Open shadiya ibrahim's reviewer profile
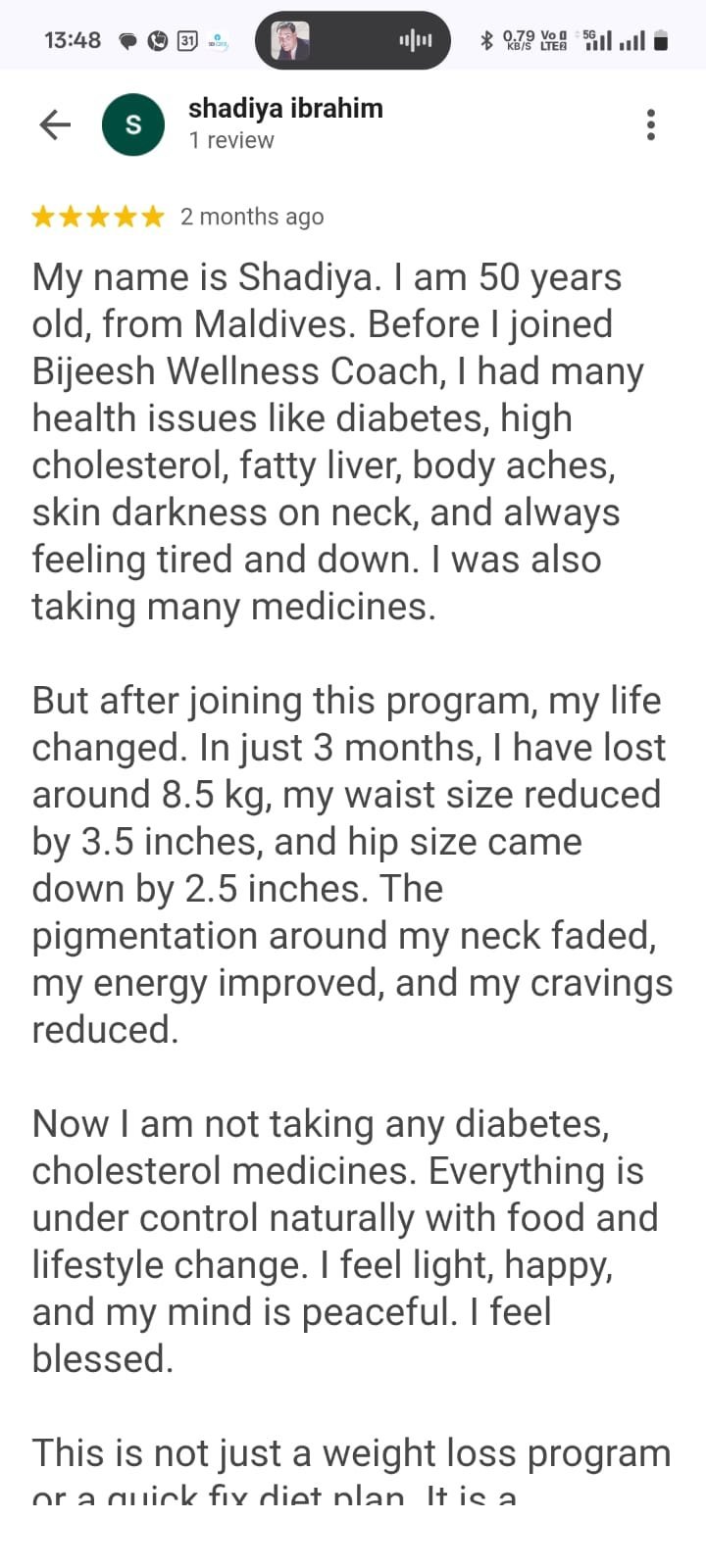The width and height of the screenshot is (706, 1568). click(284, 109)
